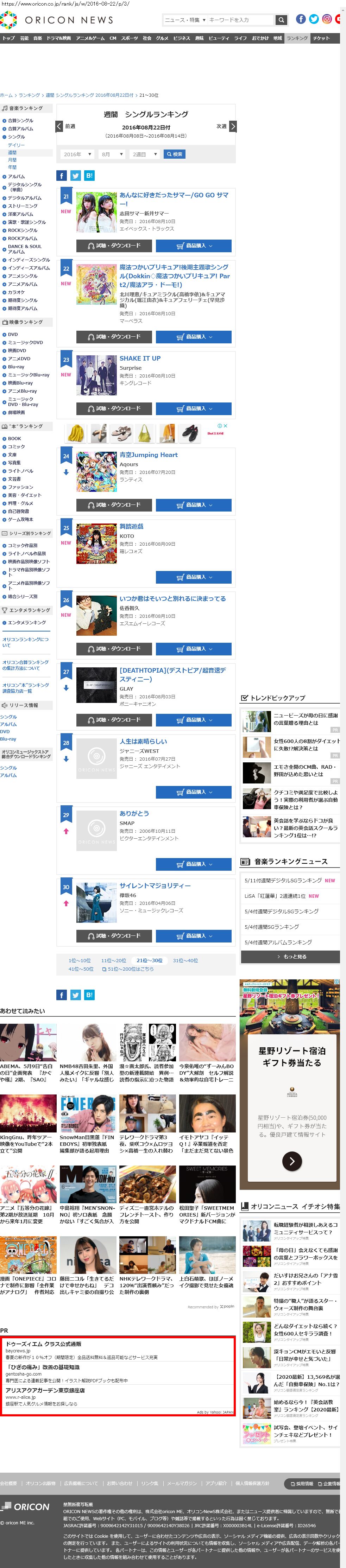Tap 商品購入 for 舞踏遊戯

pyautogui.click(x=193, y=577)
